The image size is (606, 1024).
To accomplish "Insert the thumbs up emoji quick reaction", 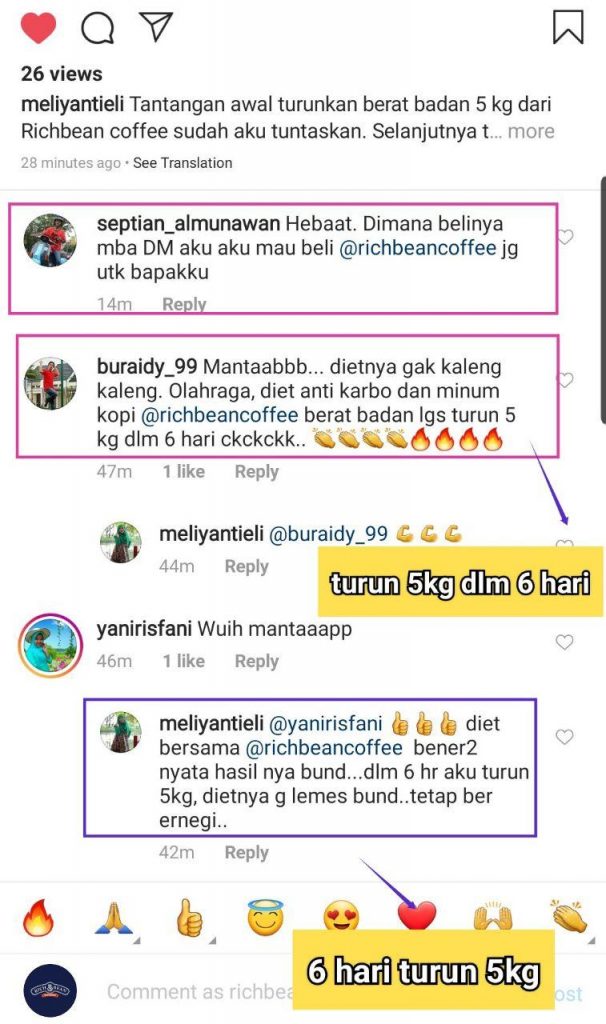I will coord(189,917).
